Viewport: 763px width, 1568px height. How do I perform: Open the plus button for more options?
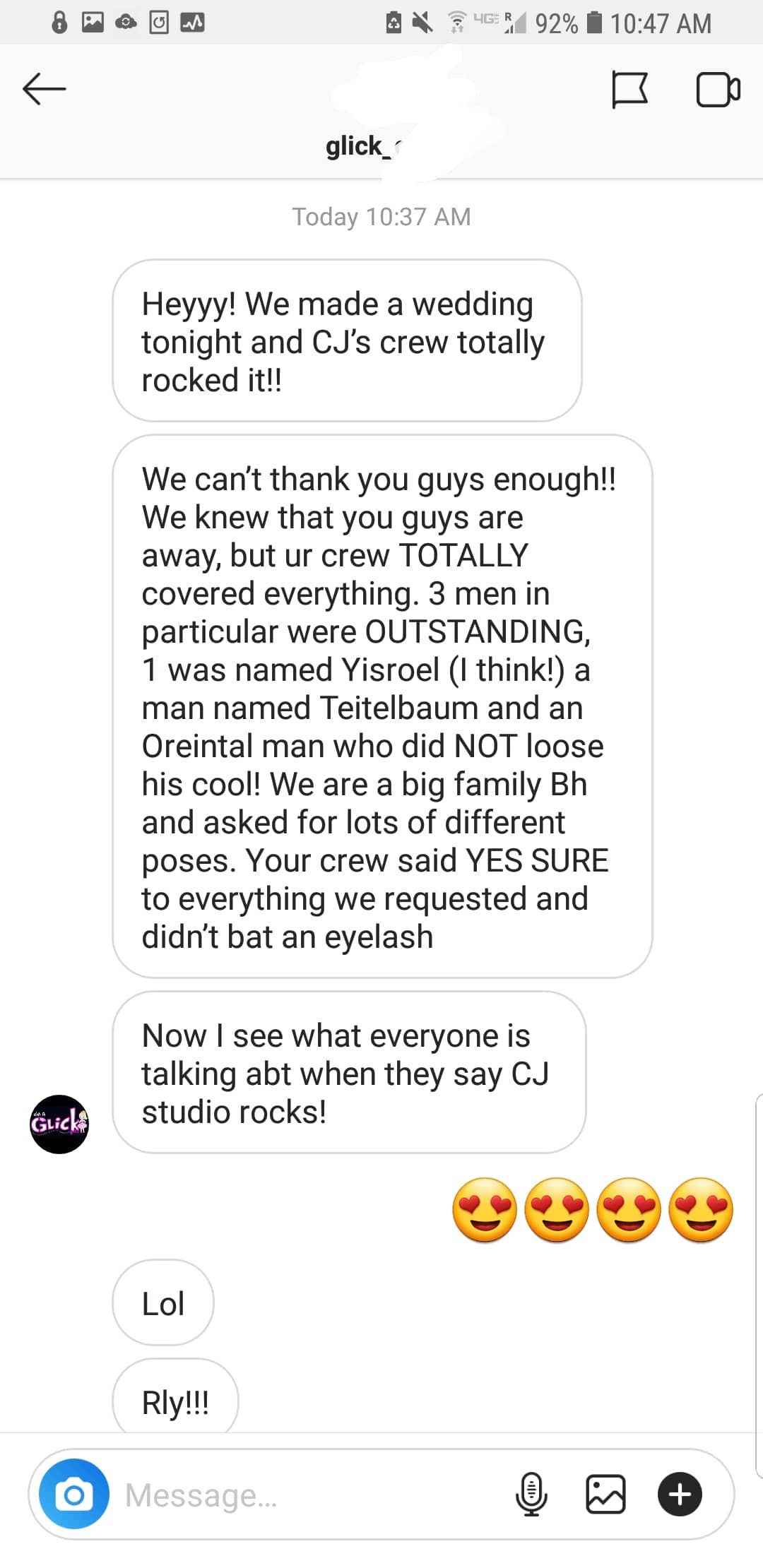[x=680, y=1494]
